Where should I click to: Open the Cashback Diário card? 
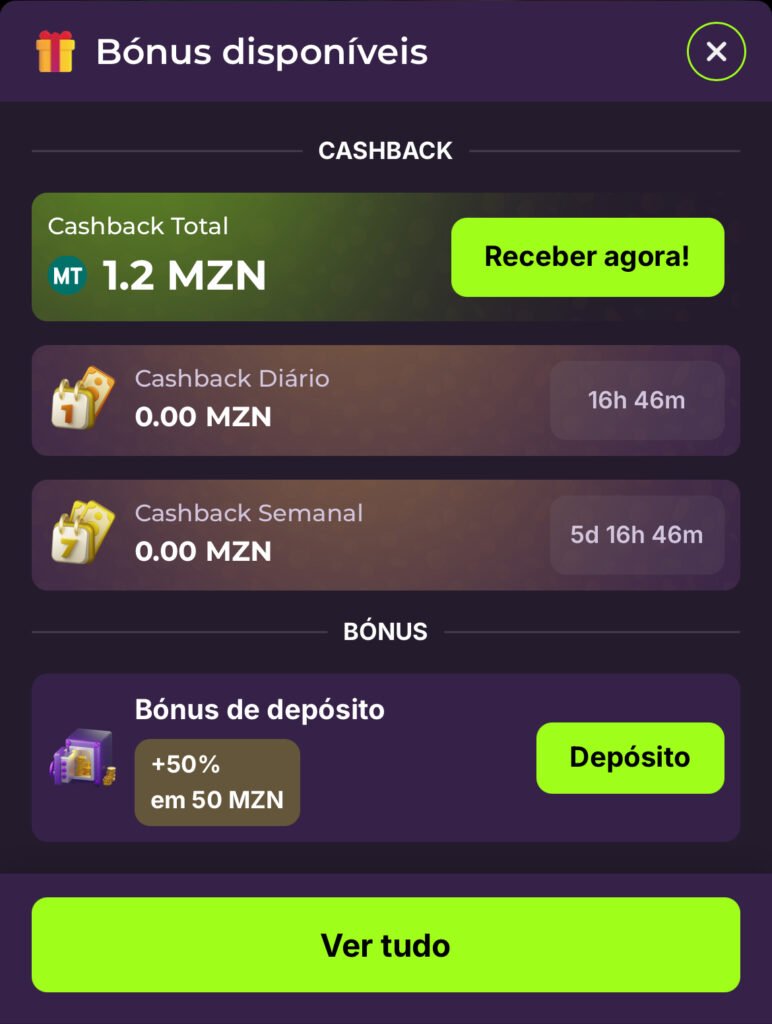tap(300, 400)
